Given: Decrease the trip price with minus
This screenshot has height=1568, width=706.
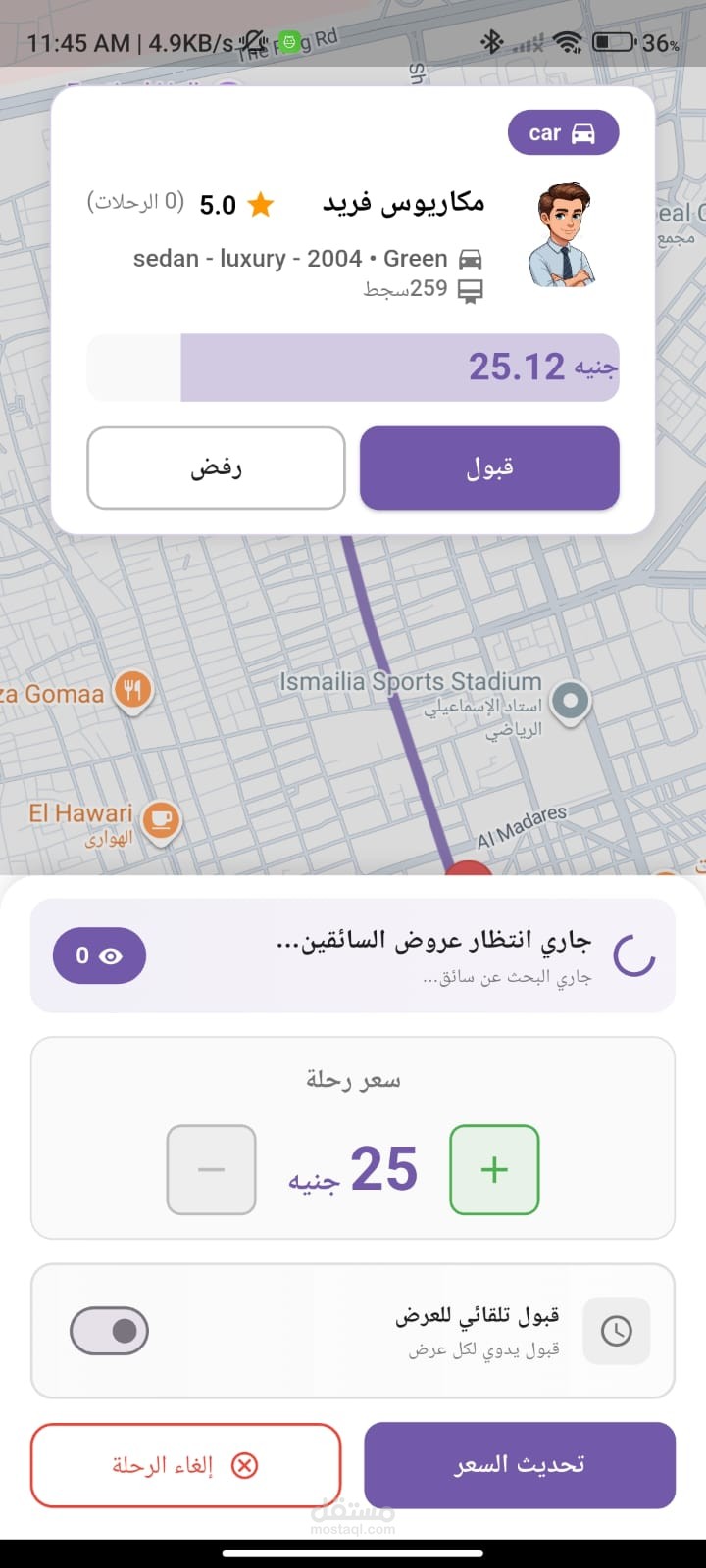Looking at the screenshot, I should [212, 1169].
